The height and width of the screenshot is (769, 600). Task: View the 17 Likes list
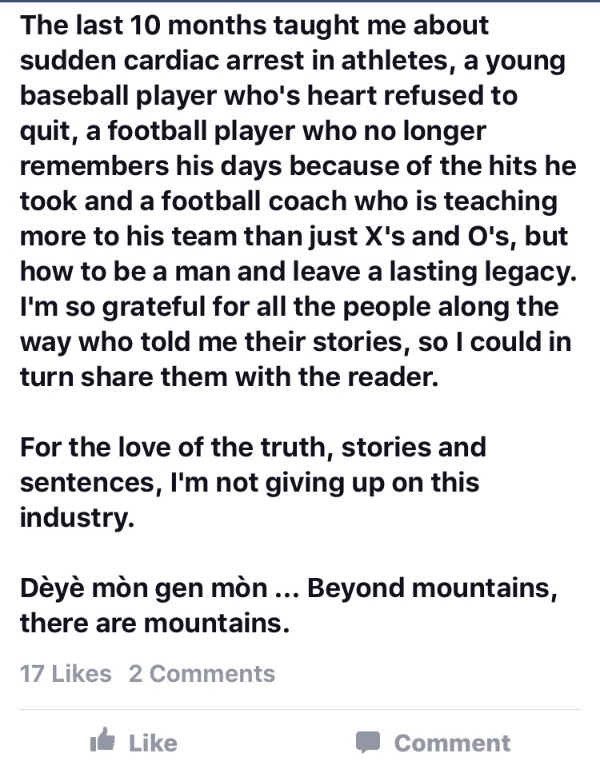pyautogui.click(x=66, y=674)
